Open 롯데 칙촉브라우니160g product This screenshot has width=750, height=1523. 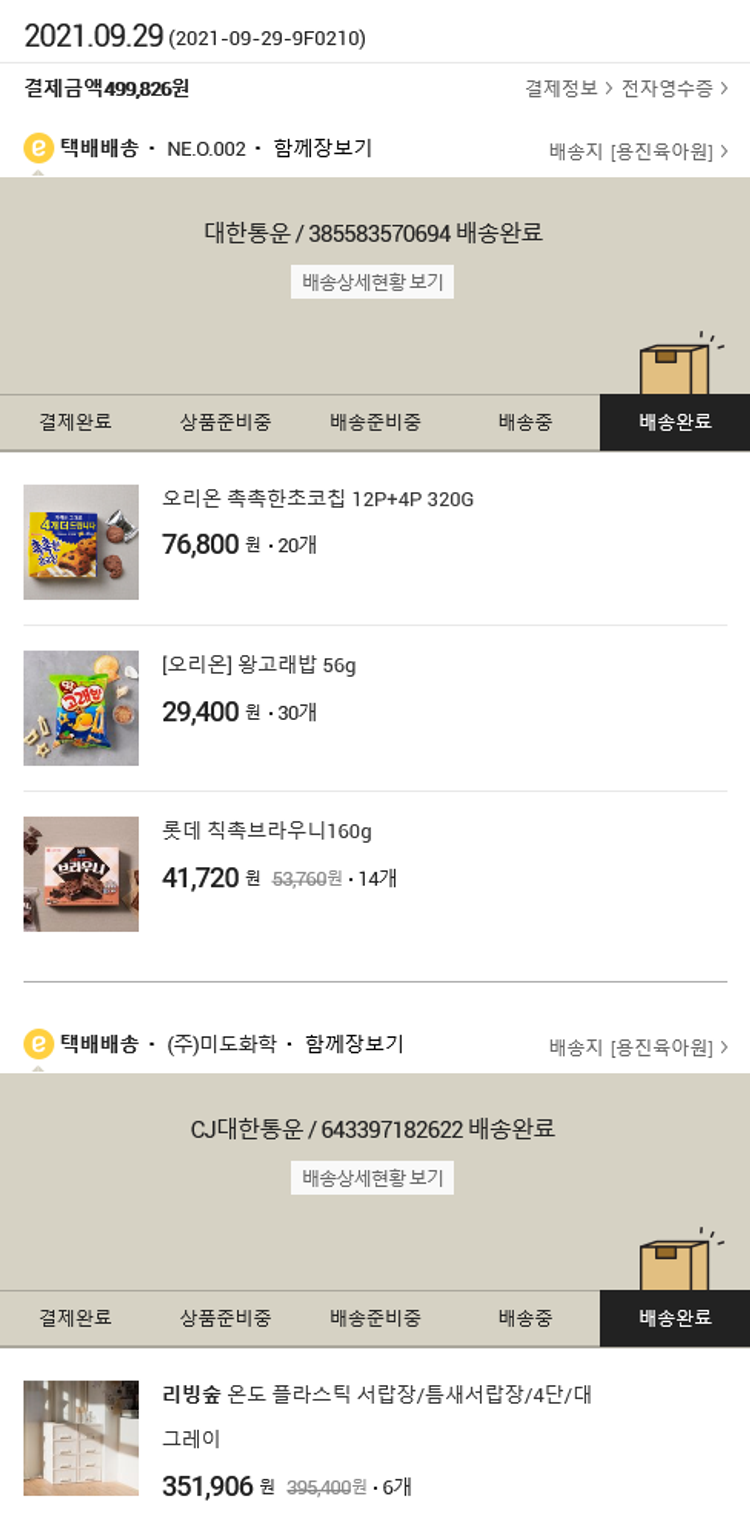pyautogui.click(x=267, y=831)
